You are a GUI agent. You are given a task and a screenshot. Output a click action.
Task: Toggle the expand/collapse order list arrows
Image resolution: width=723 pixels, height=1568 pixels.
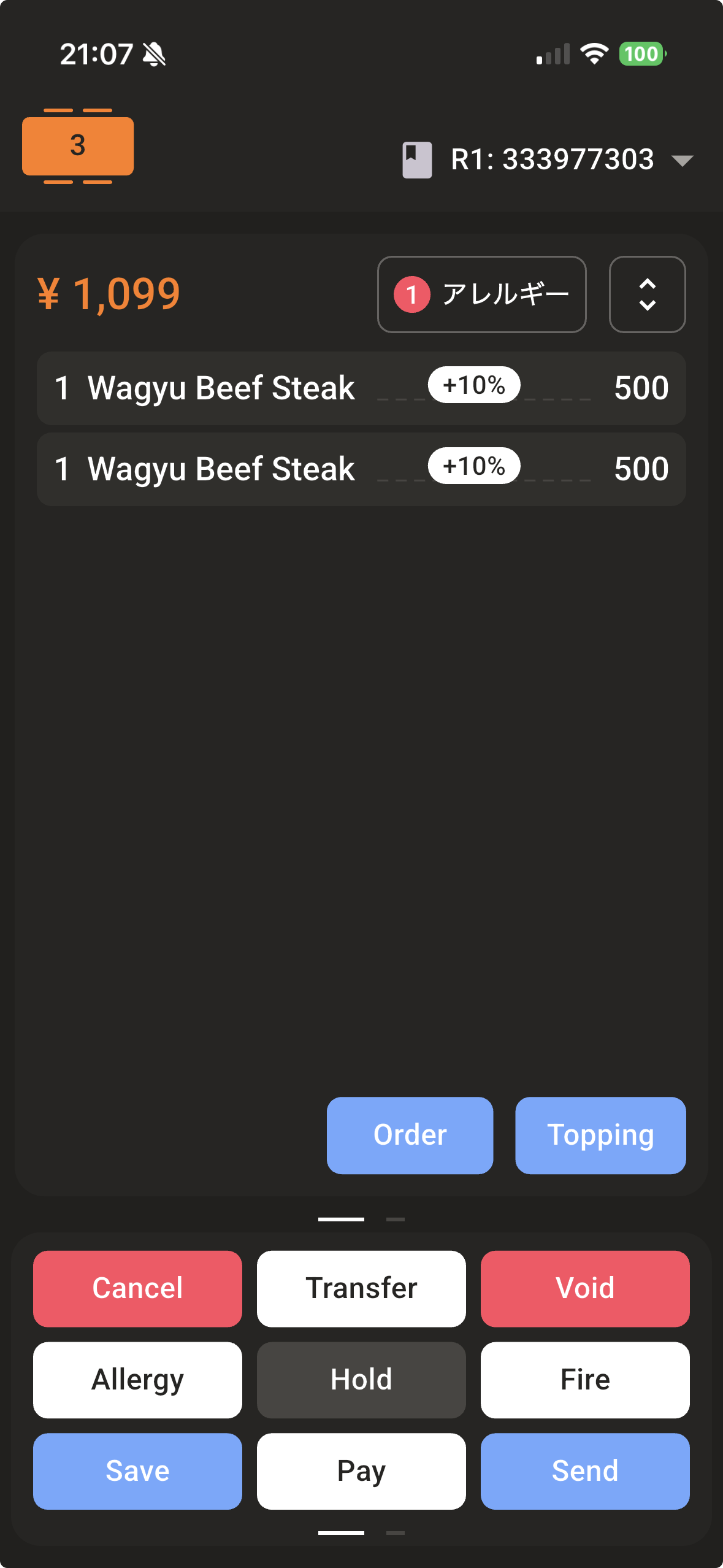point(647,294)
